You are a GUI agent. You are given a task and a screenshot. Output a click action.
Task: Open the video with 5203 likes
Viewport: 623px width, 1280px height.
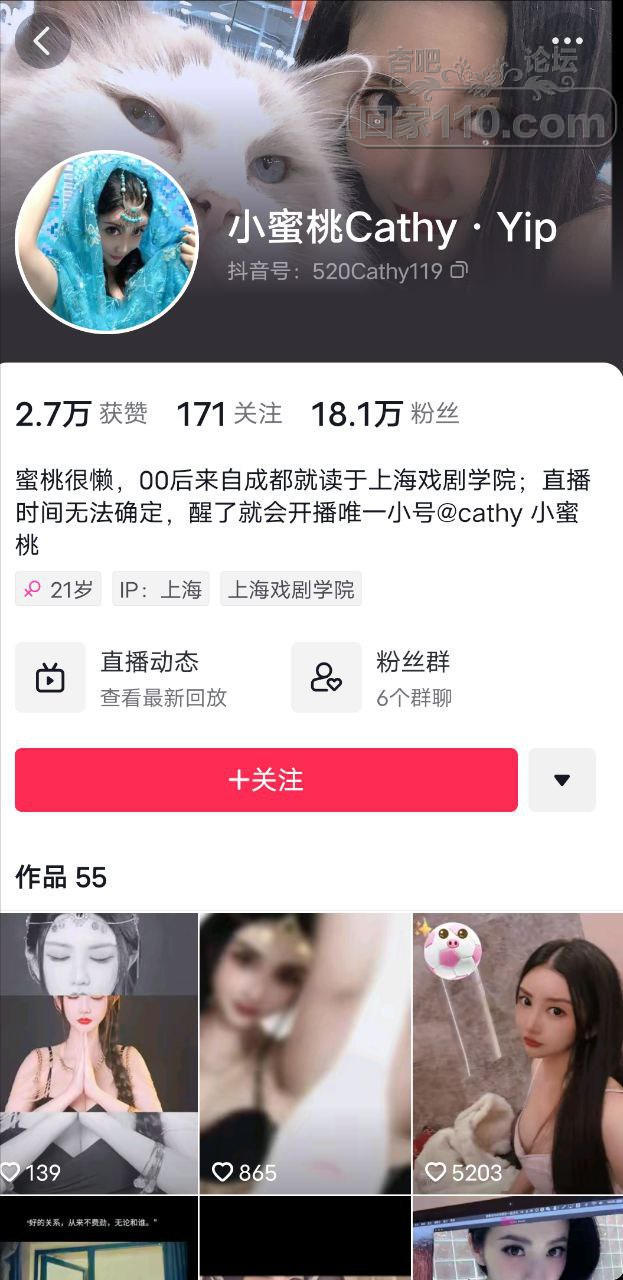point(517,1052)
